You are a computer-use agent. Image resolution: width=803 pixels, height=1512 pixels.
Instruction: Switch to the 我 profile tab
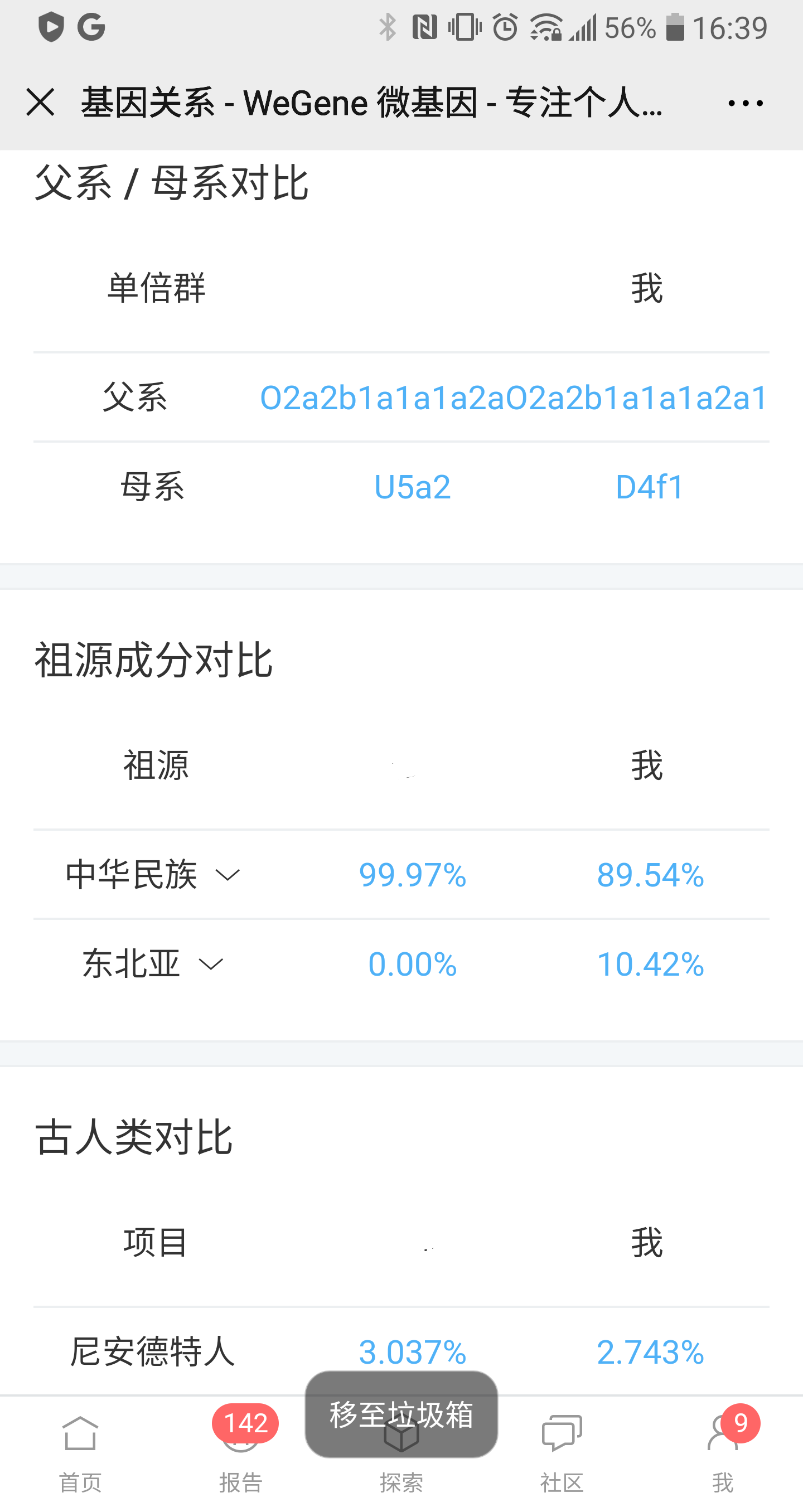coord(723,1453)
